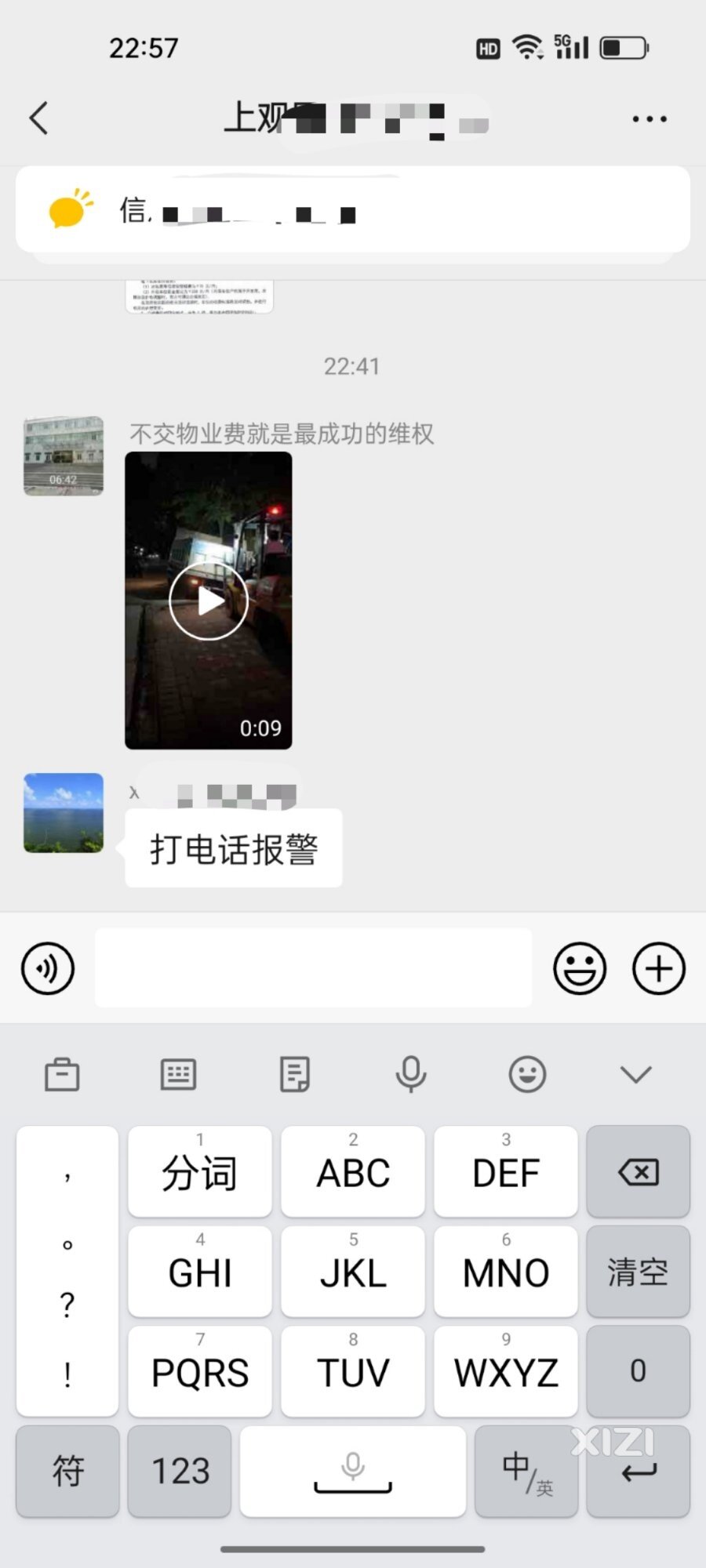706x1568 pixels.
Task: Open the document image thumbnail
Action: point(199,297)
